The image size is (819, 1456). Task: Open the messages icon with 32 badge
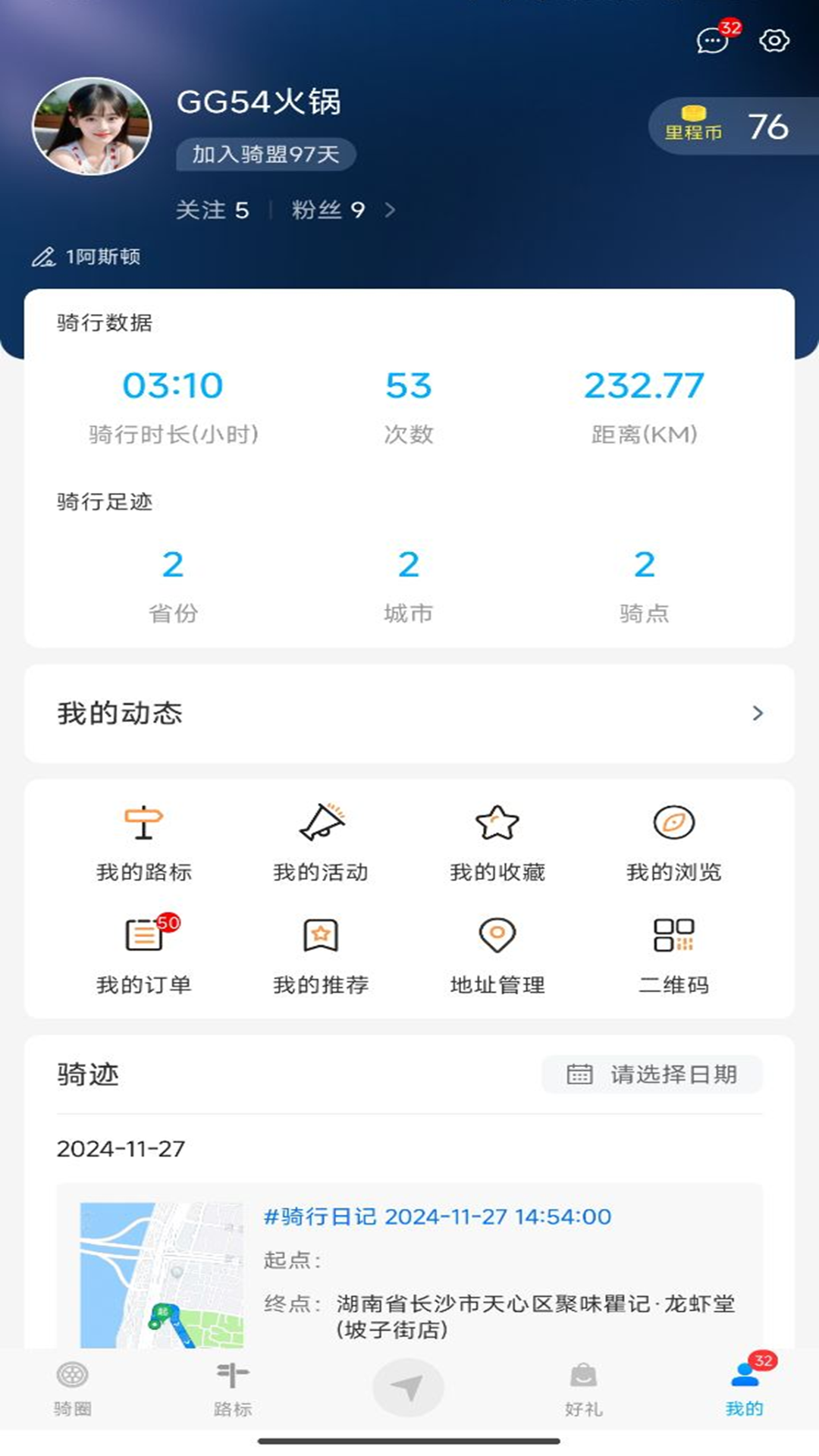(714, 40)
